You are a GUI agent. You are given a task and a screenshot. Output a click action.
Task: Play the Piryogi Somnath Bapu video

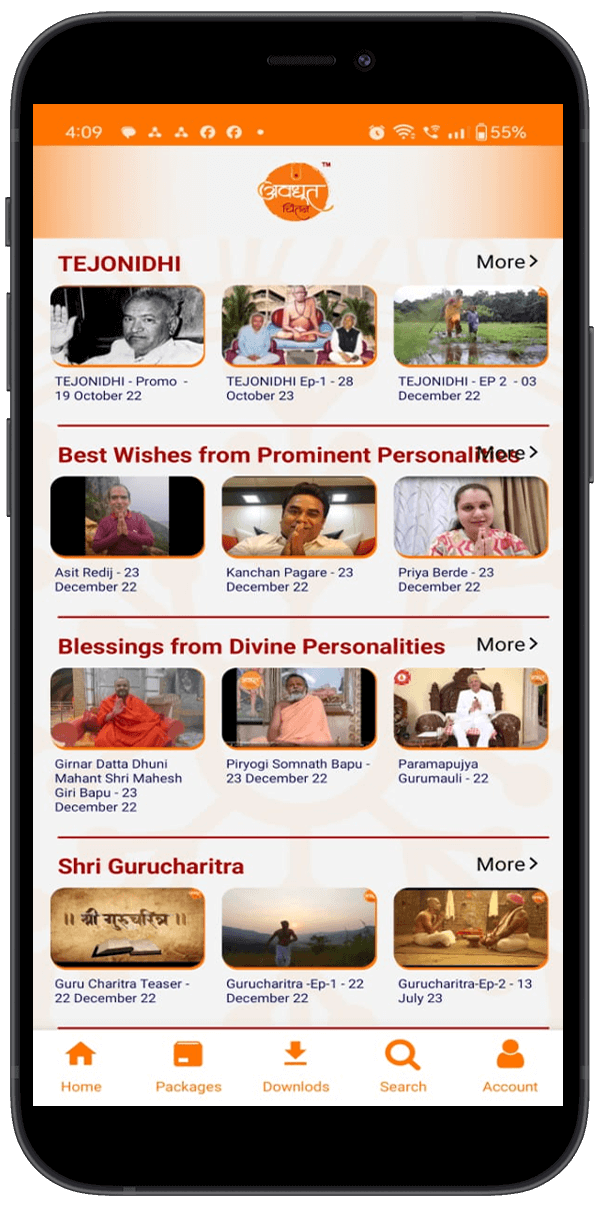(x=299, y=708)
